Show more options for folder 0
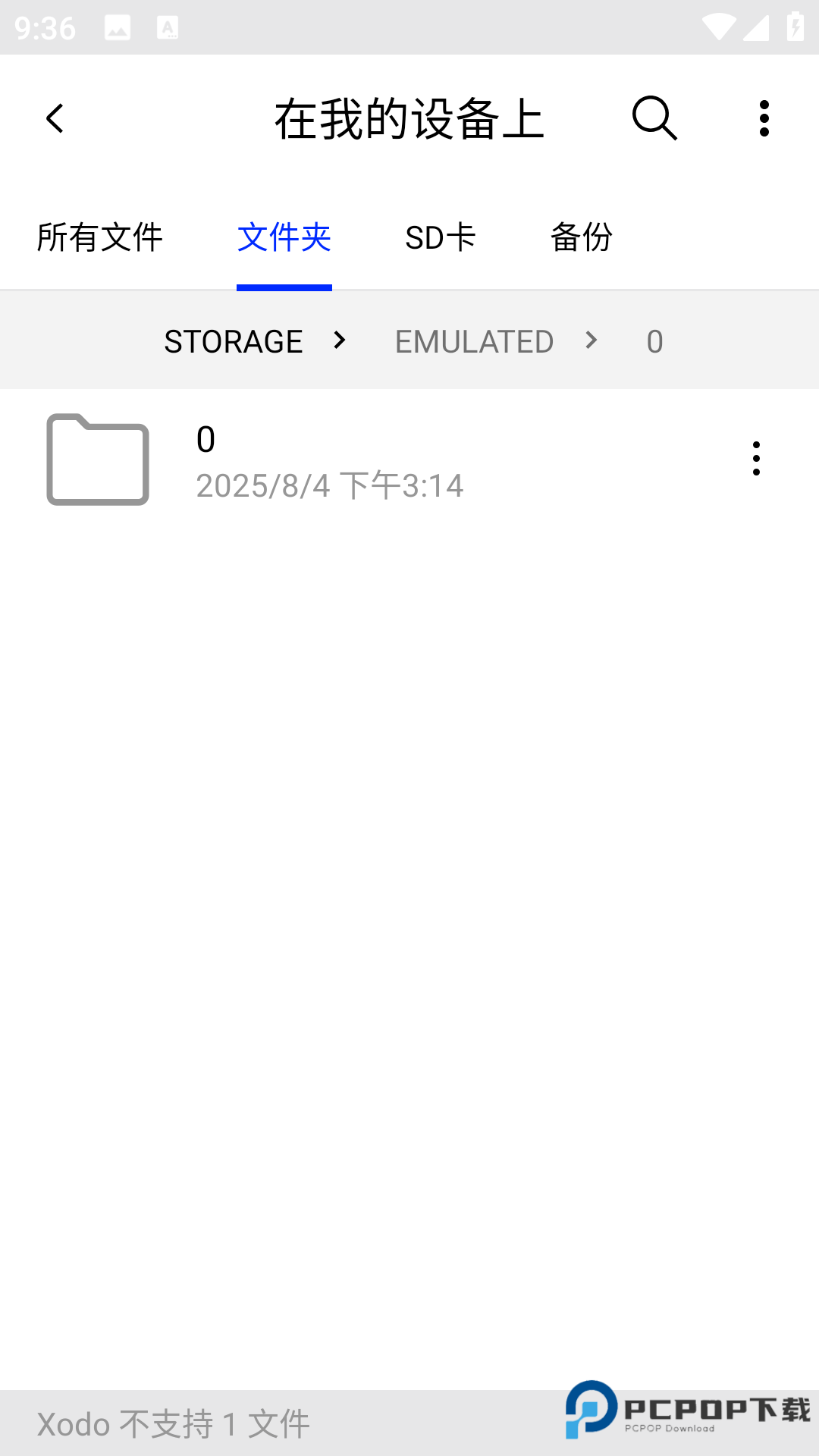The image size is (819, 1456). [756, 459]
